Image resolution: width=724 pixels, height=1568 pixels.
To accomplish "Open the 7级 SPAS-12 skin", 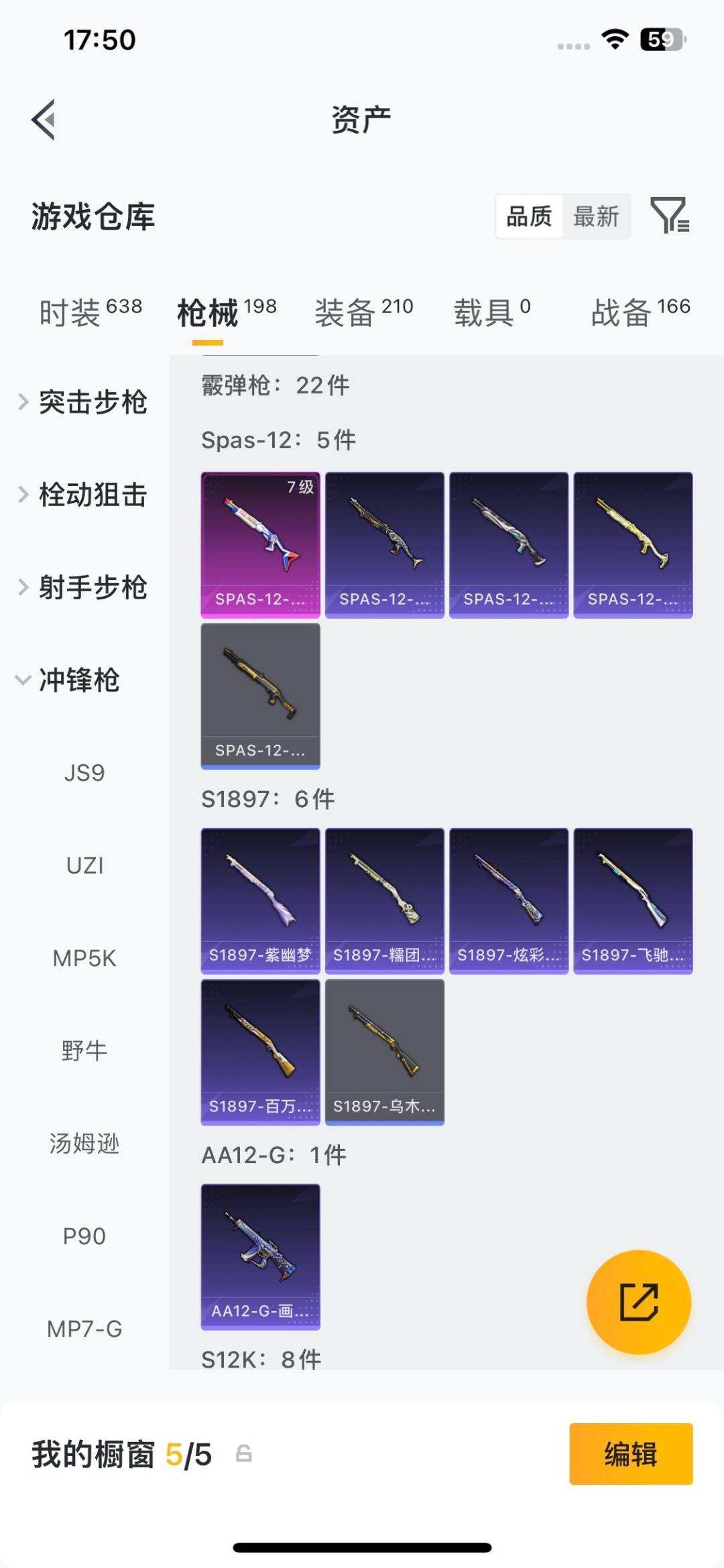I will tap(261, 545).
